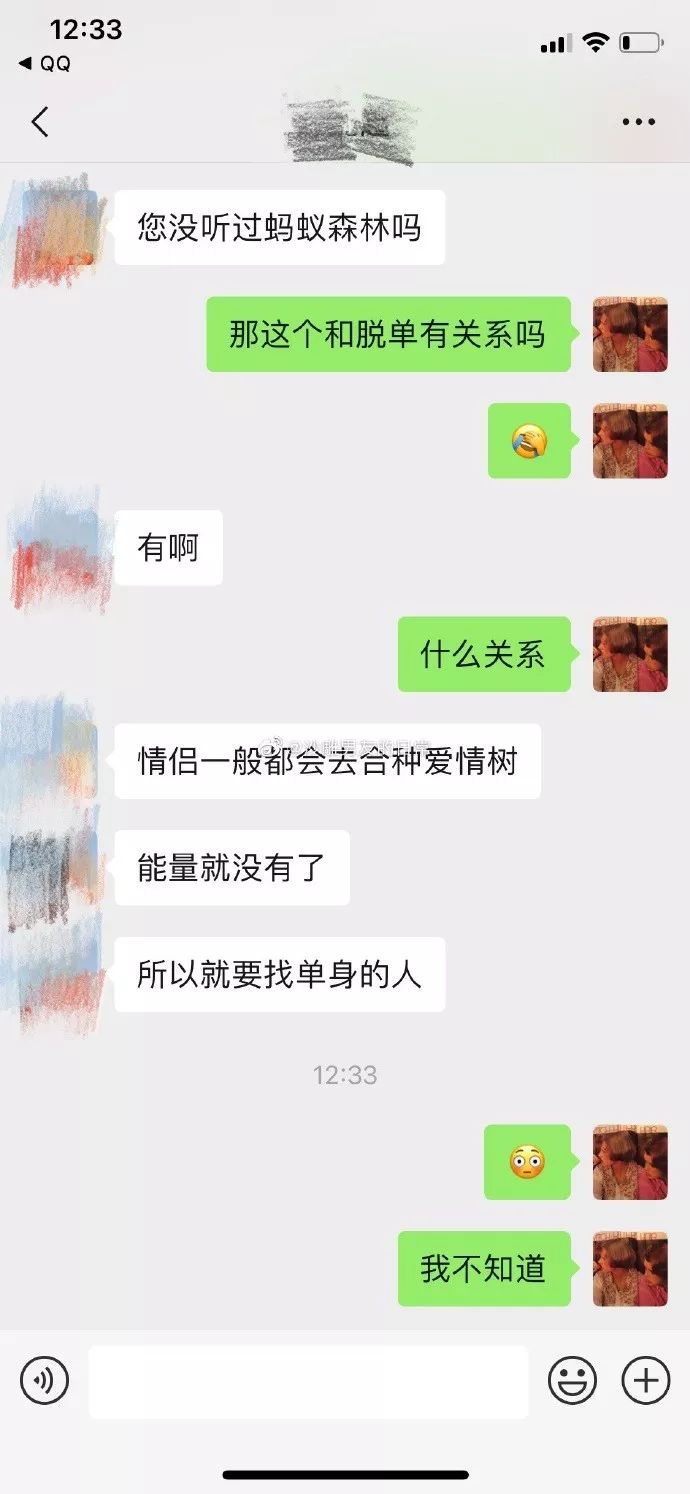
Task: Go back to the chat list
Action: point(40,122)
